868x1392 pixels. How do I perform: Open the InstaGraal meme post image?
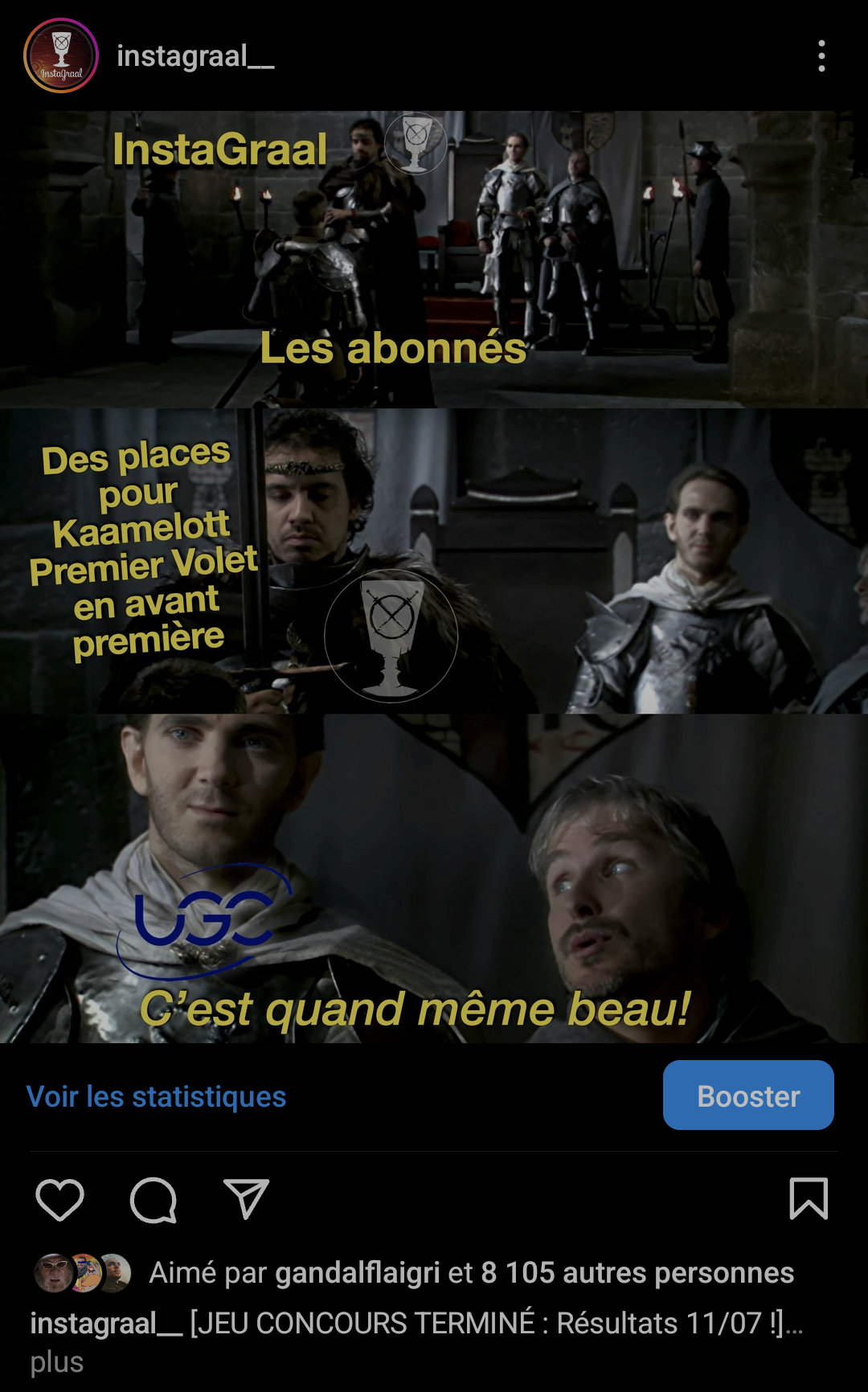[434, 576]
